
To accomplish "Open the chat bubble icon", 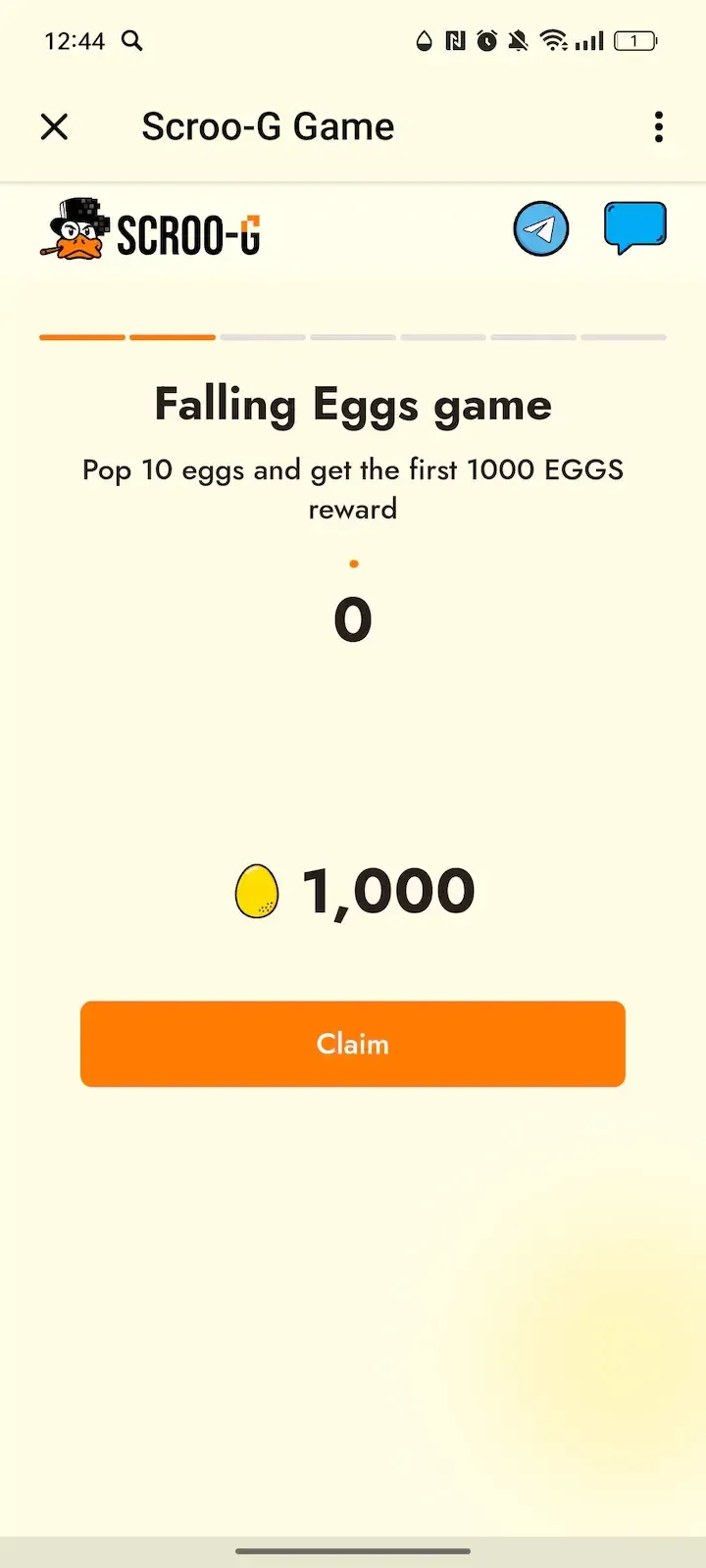I will point(634,226).
